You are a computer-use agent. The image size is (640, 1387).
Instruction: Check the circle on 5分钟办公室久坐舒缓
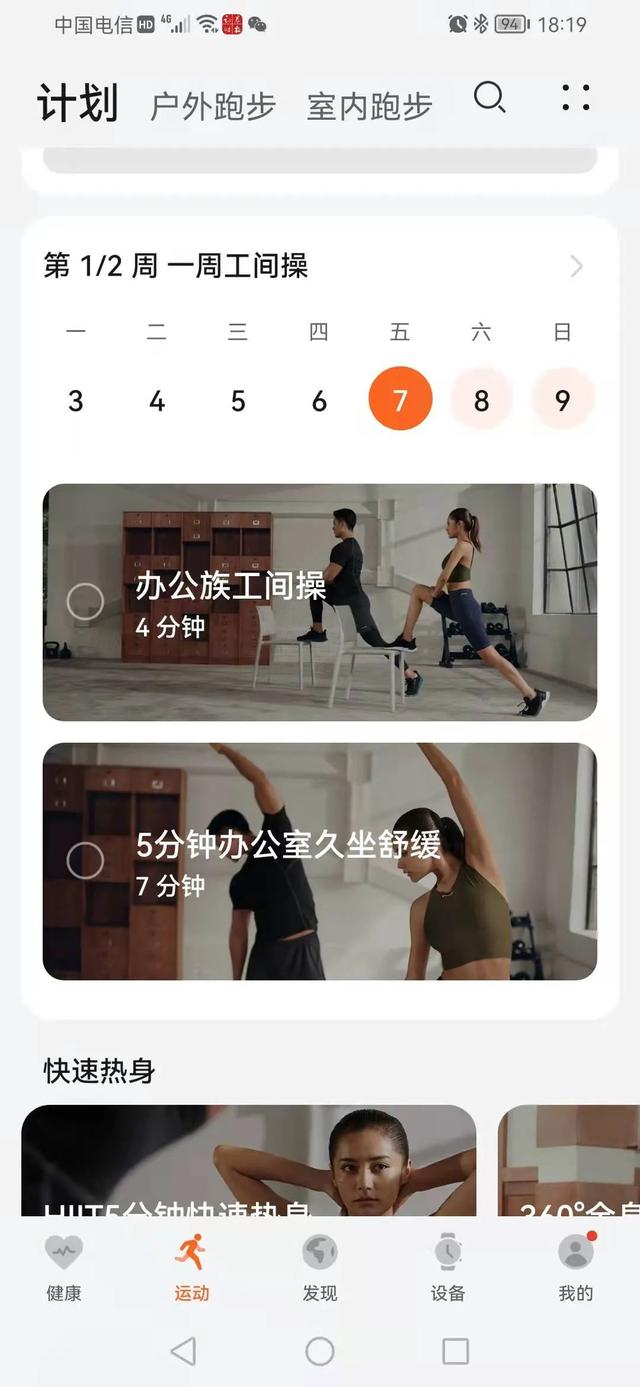(85, 861)
